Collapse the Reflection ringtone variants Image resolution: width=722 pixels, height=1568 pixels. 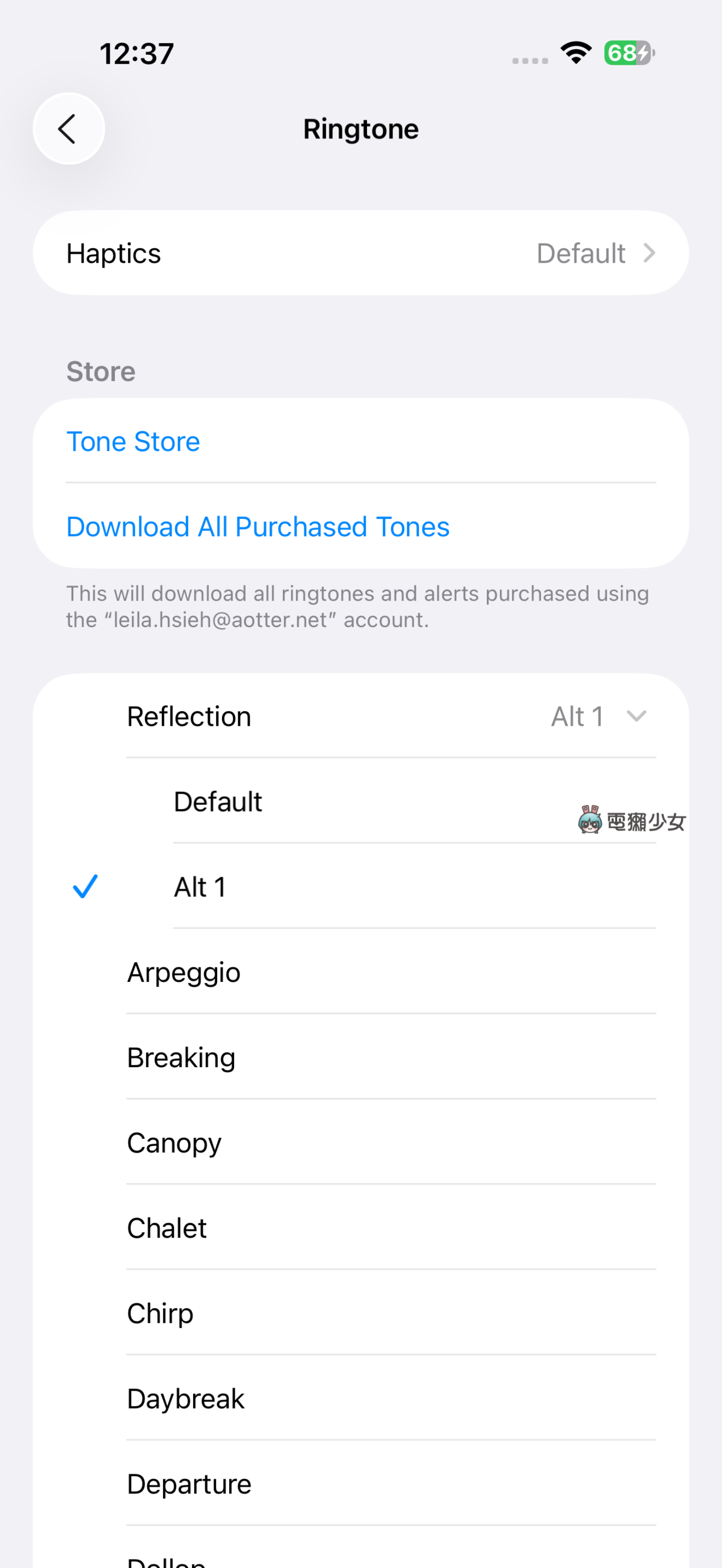[636, 716]
